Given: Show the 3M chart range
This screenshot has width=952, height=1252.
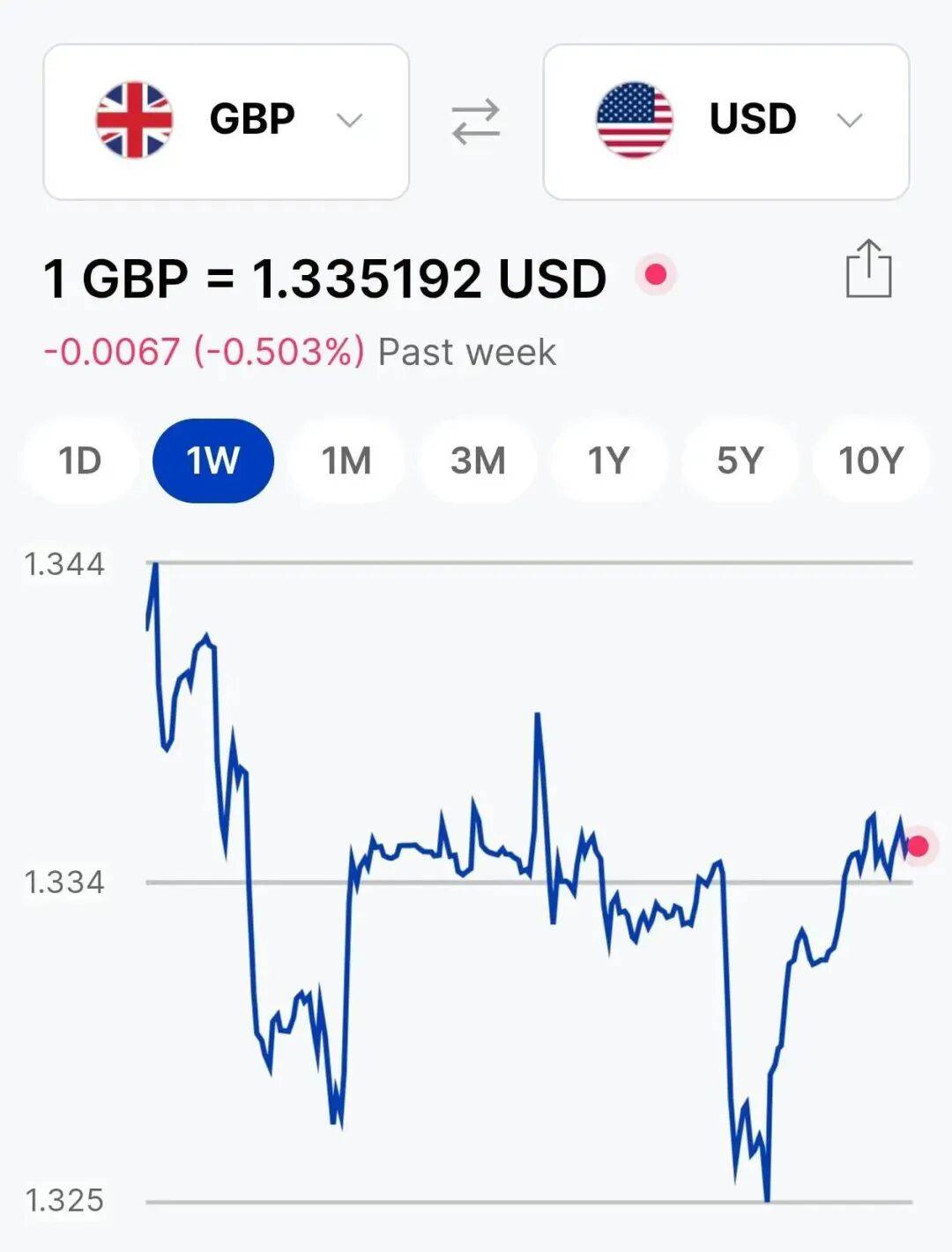Looking at the screenshot, I should (x=478, y=460).
